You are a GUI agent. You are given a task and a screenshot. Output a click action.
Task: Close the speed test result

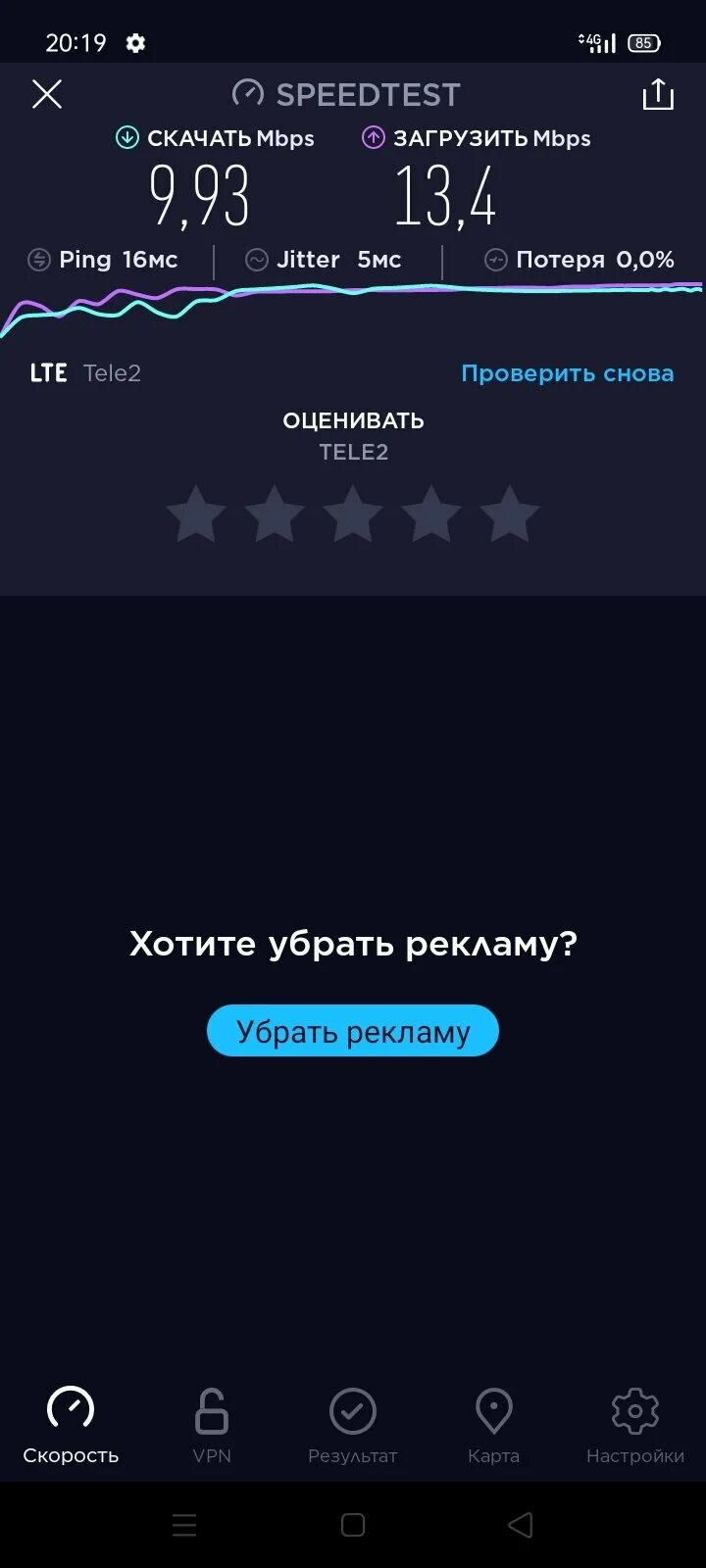(47, 94)
